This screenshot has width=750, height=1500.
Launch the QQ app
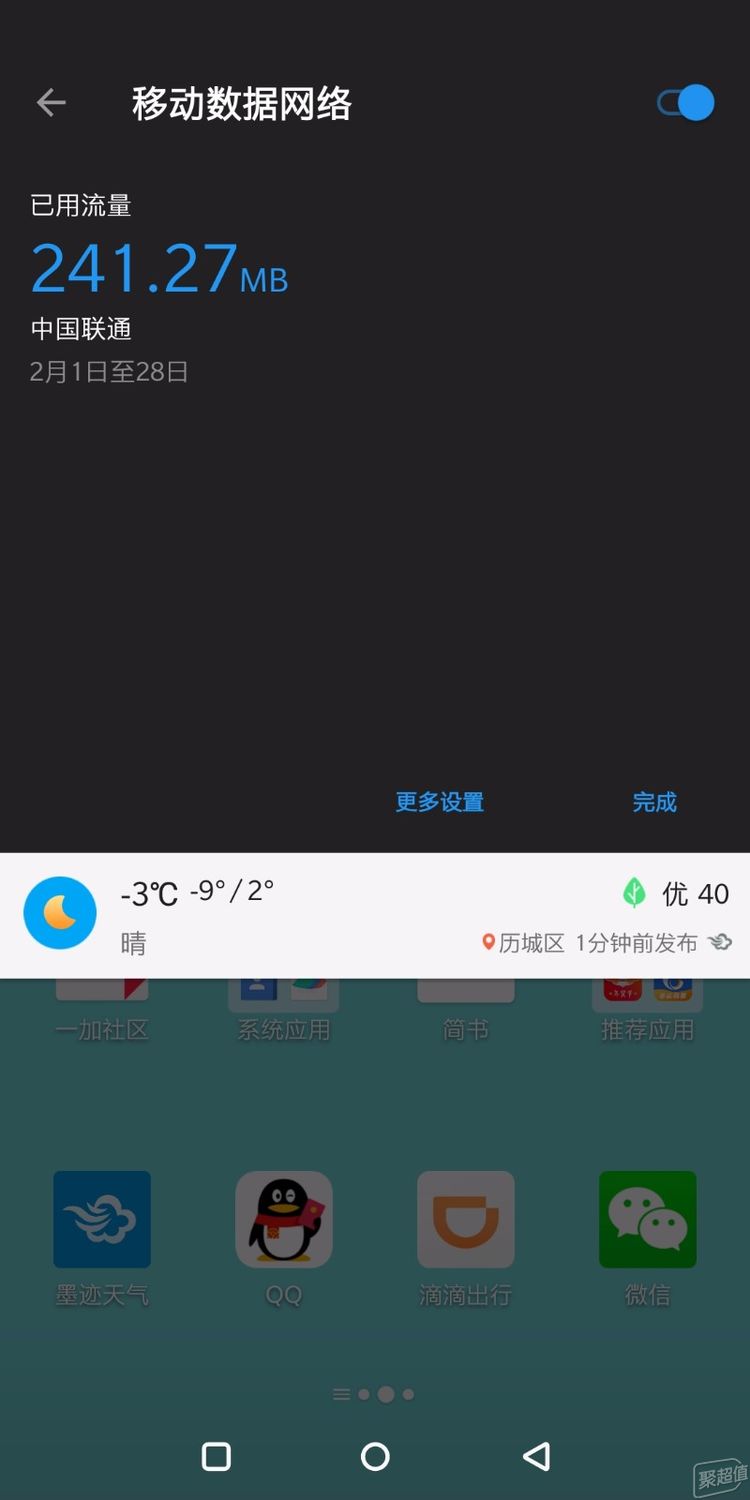pyautogui.click(x=284, y=1220)
